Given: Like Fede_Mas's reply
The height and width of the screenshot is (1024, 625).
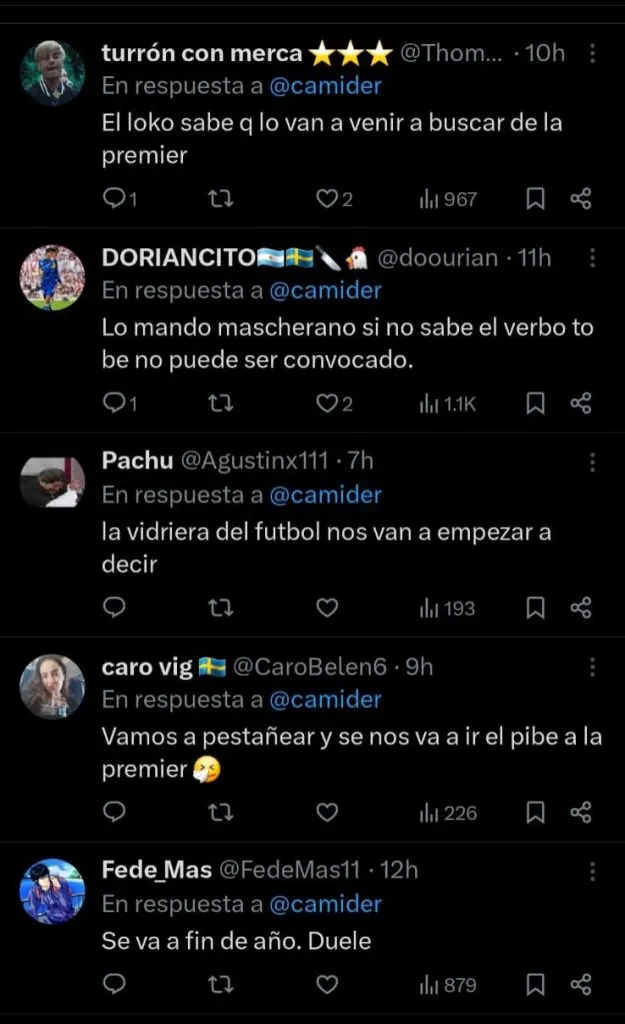Looking at the screenshot, I should [x=327, y=985].
